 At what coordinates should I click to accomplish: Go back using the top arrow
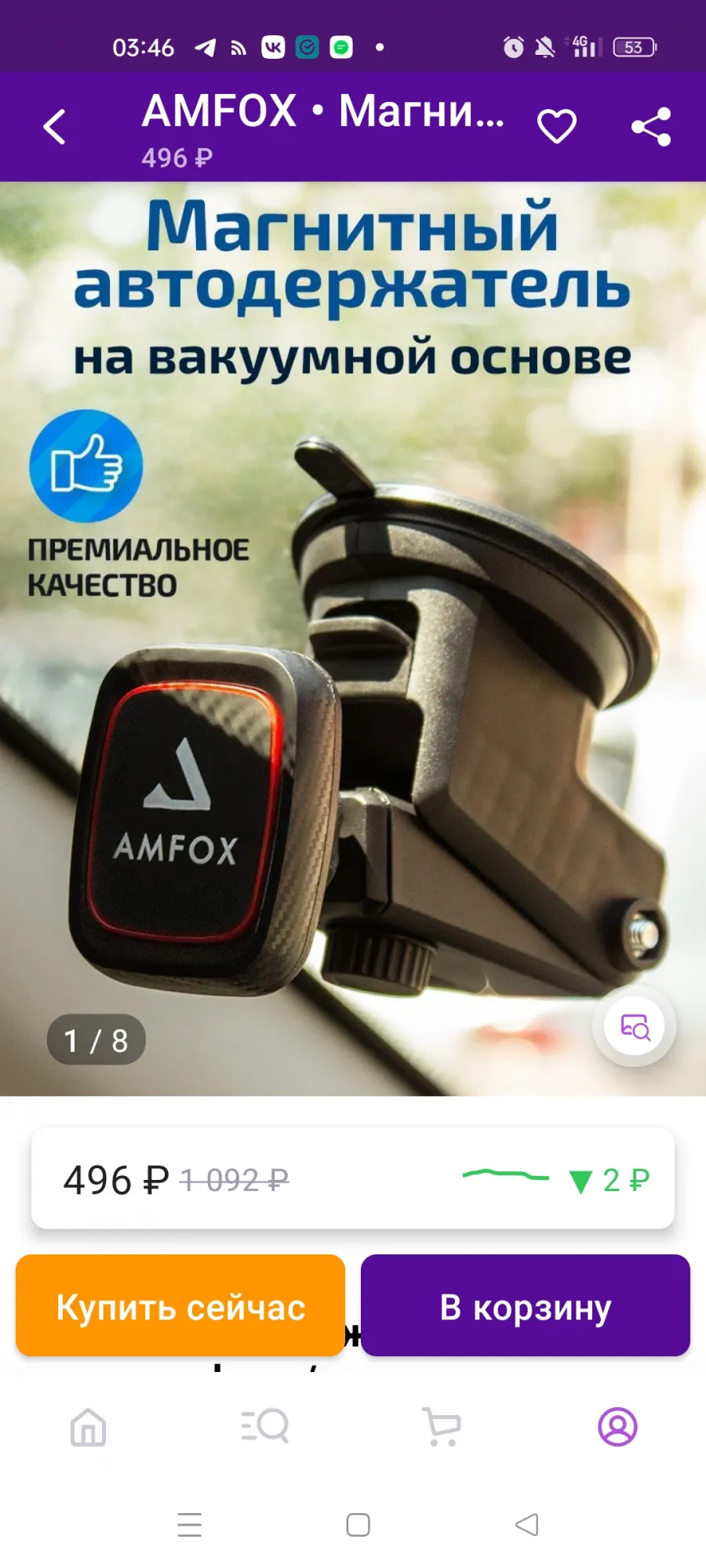[x=54, y=127]
